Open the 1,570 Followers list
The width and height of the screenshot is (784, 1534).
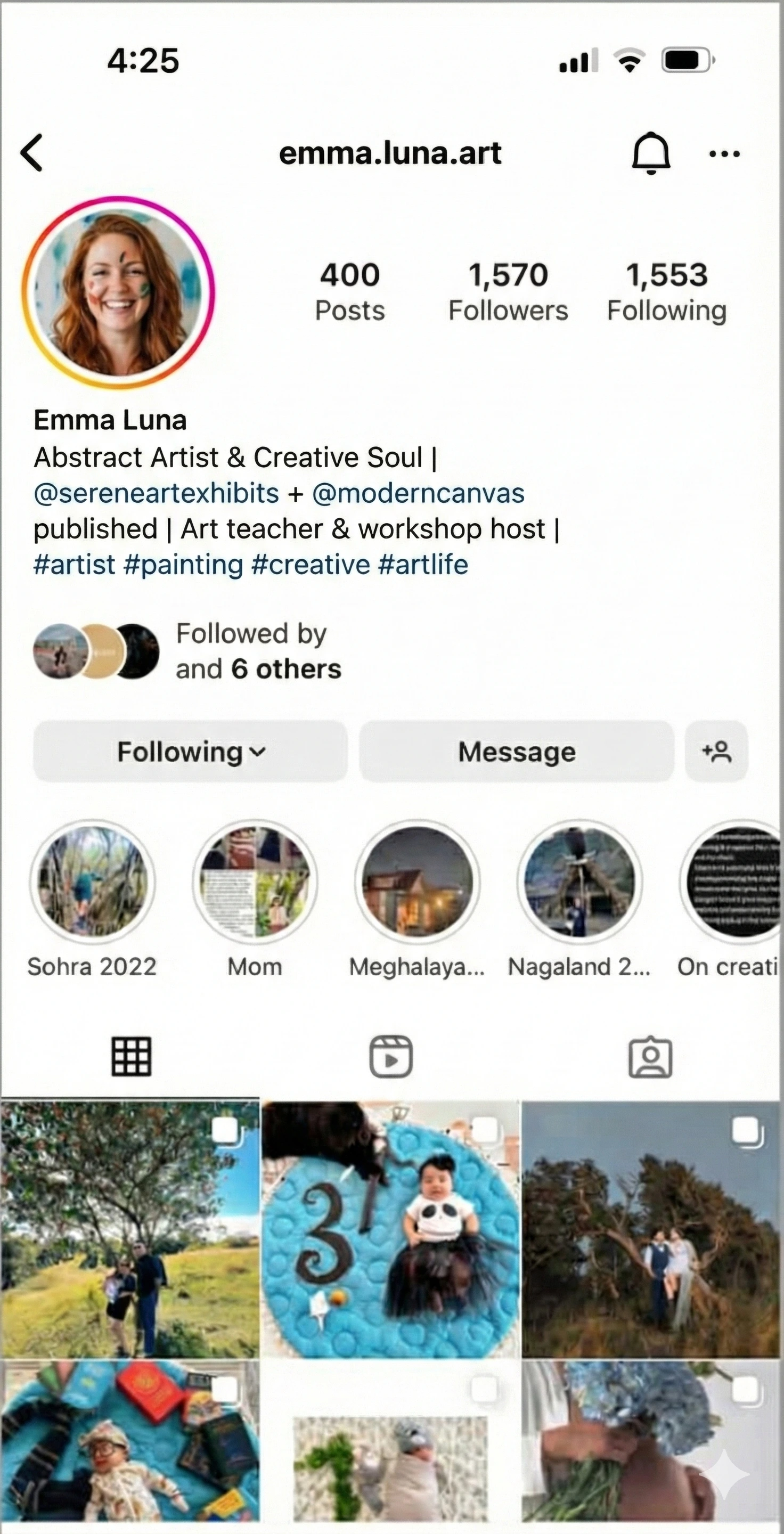pyautogui.click(x=508, y=292)
